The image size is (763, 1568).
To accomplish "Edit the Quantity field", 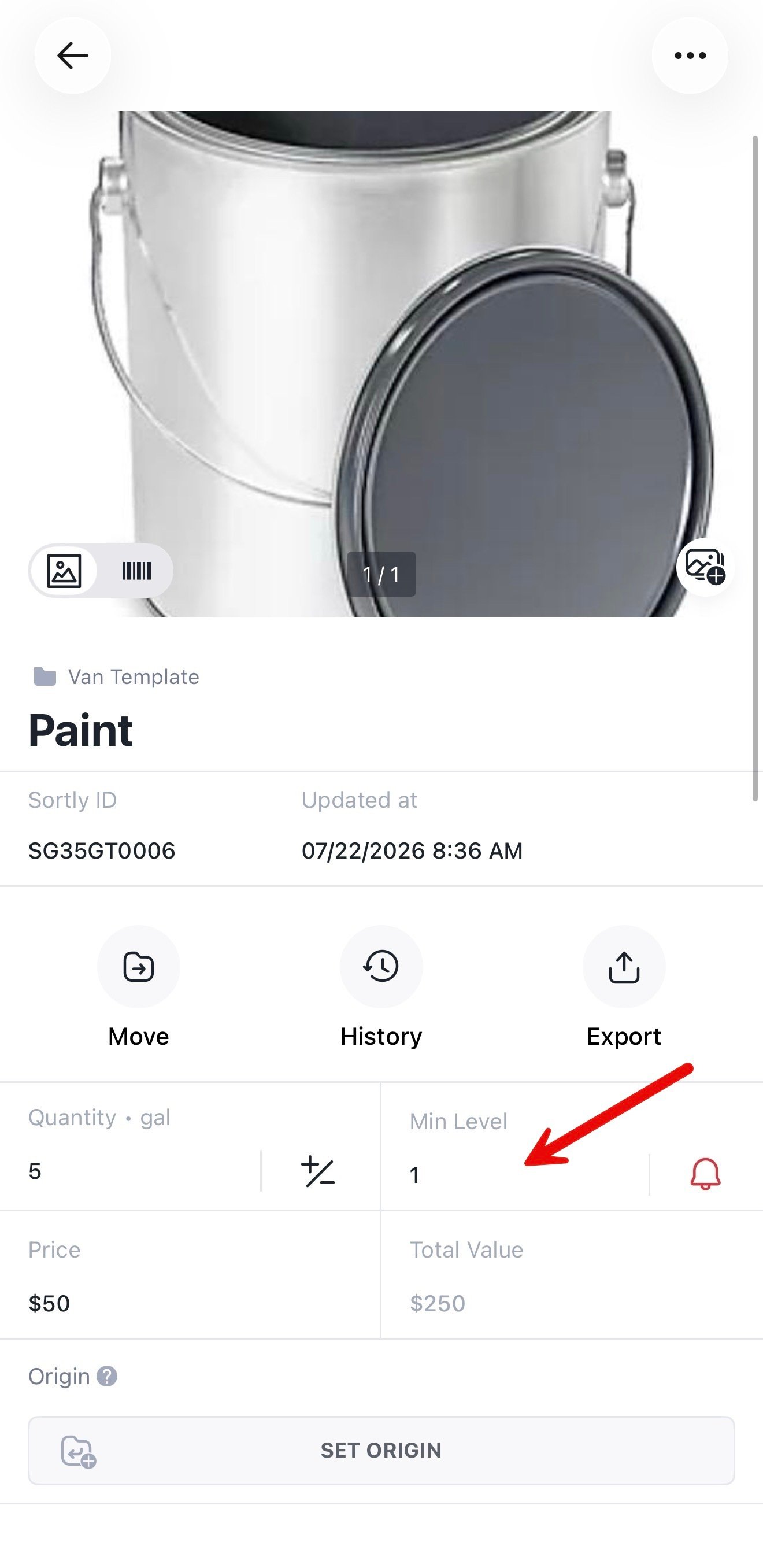I will click(143, 1171).
